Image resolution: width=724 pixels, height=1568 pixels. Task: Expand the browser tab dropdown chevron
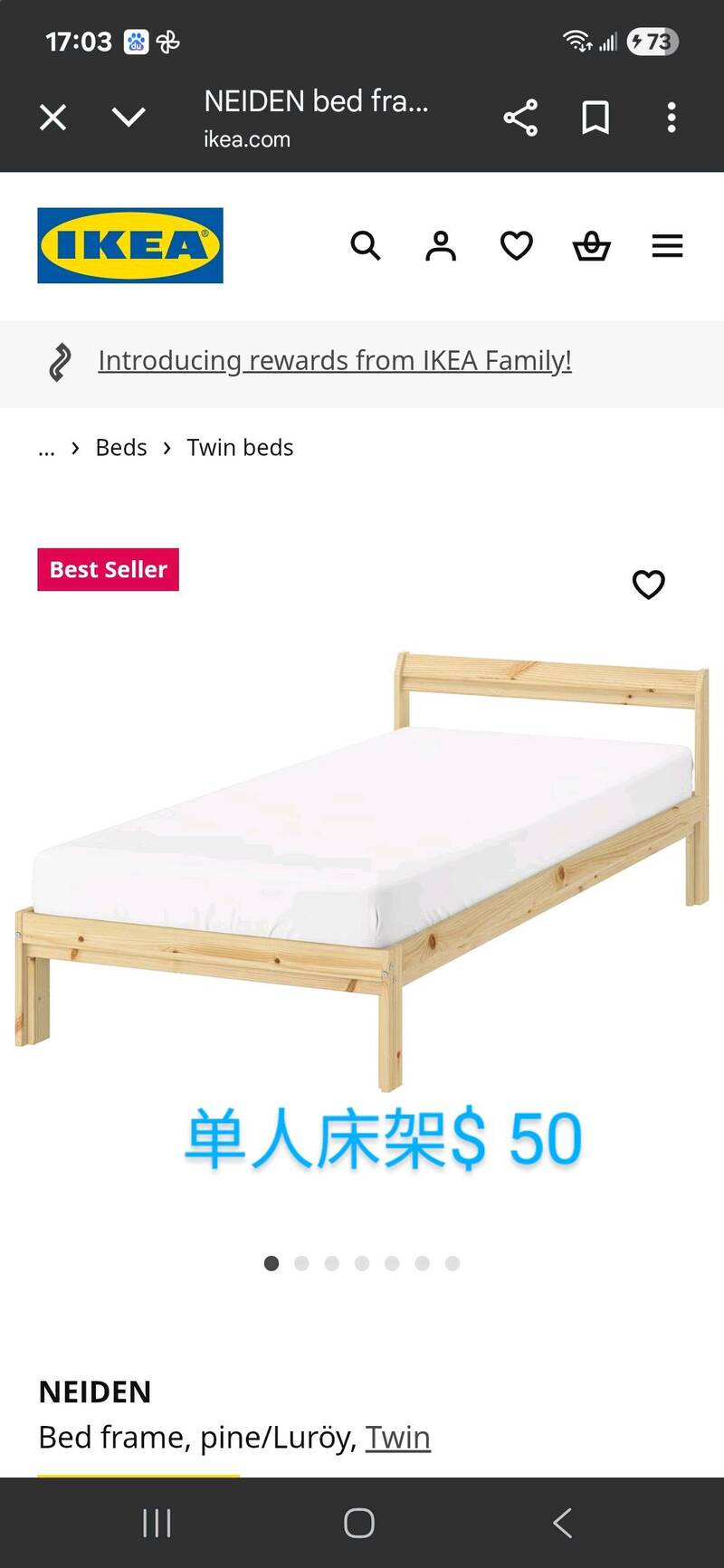click(129, 117)
